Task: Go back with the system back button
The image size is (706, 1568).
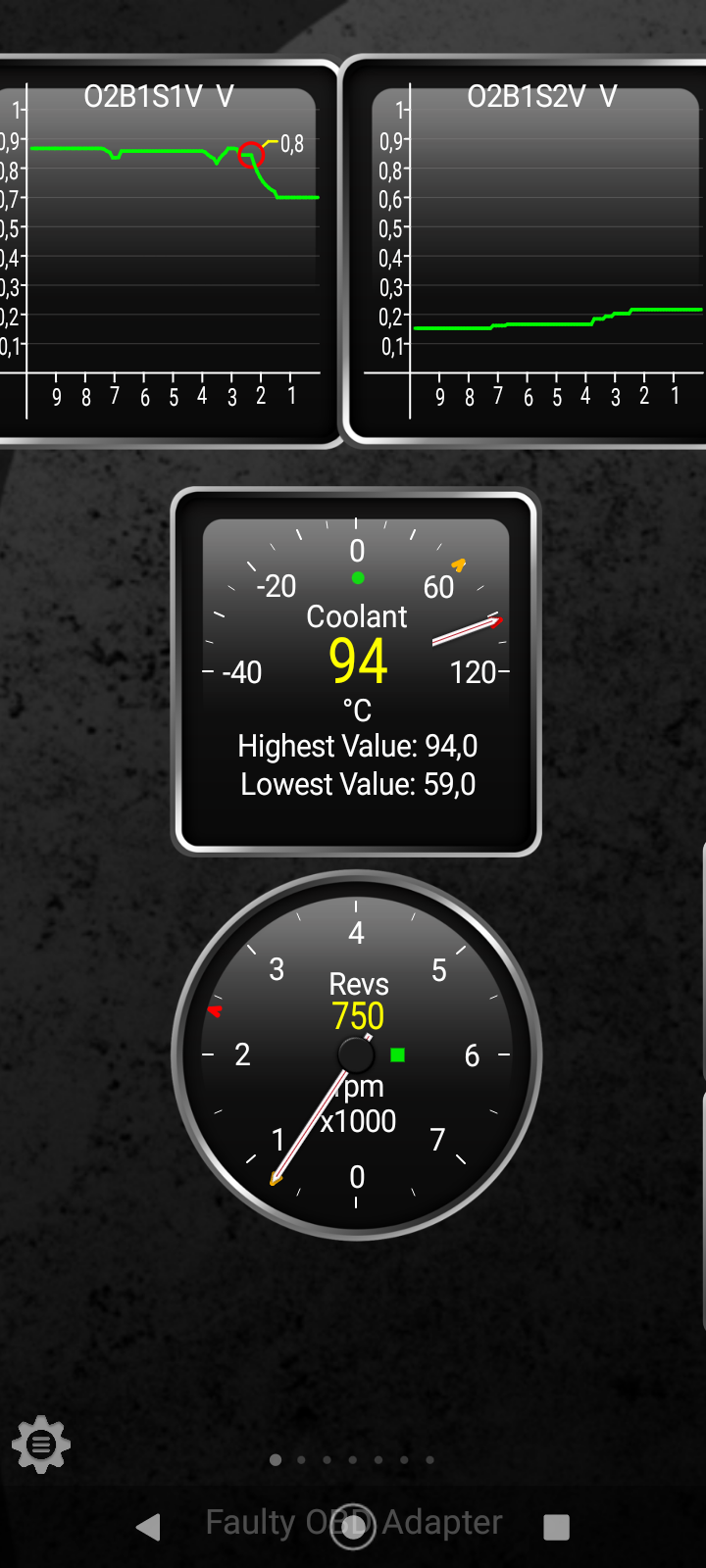Action: pyautogui.click(x=148, y=1526)
